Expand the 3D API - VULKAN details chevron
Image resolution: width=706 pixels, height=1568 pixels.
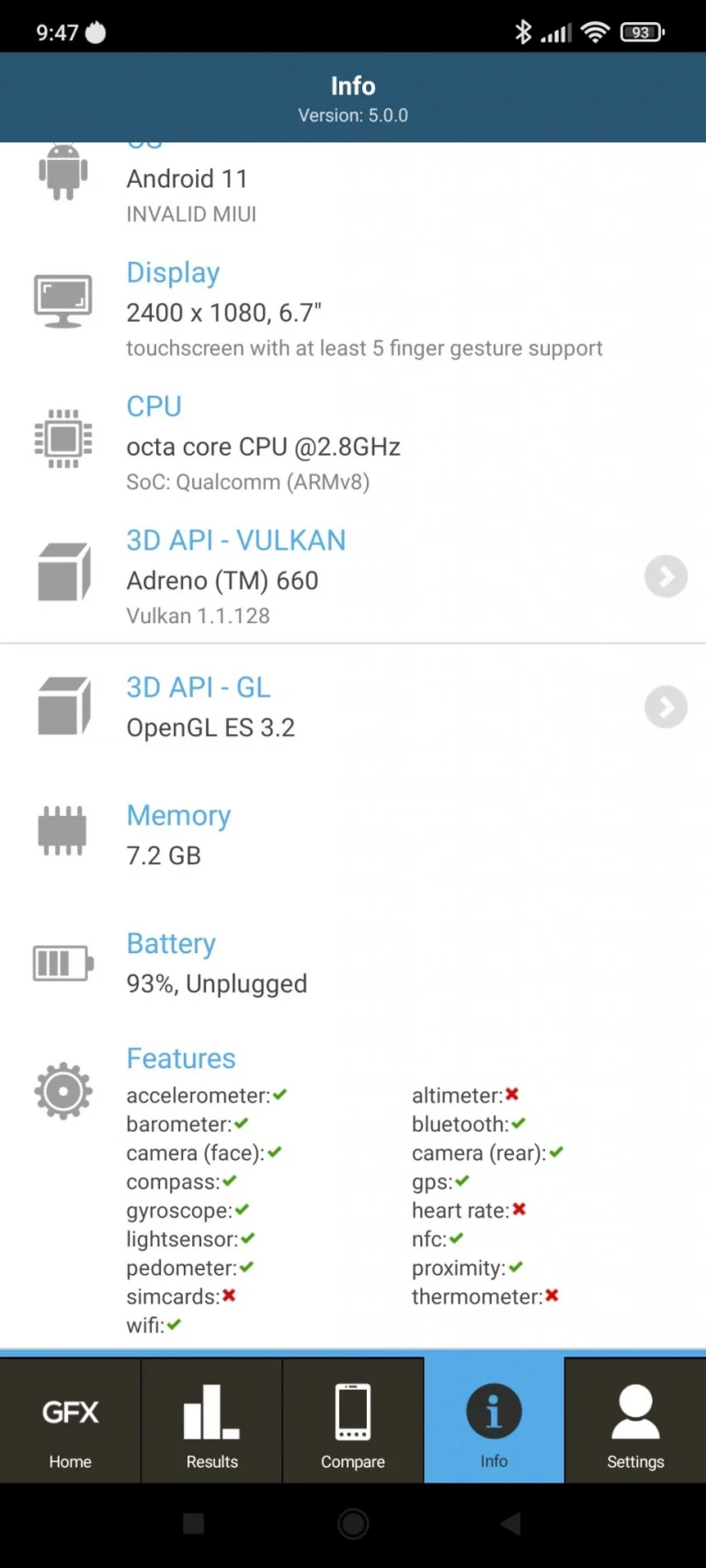tap(666, 576)
